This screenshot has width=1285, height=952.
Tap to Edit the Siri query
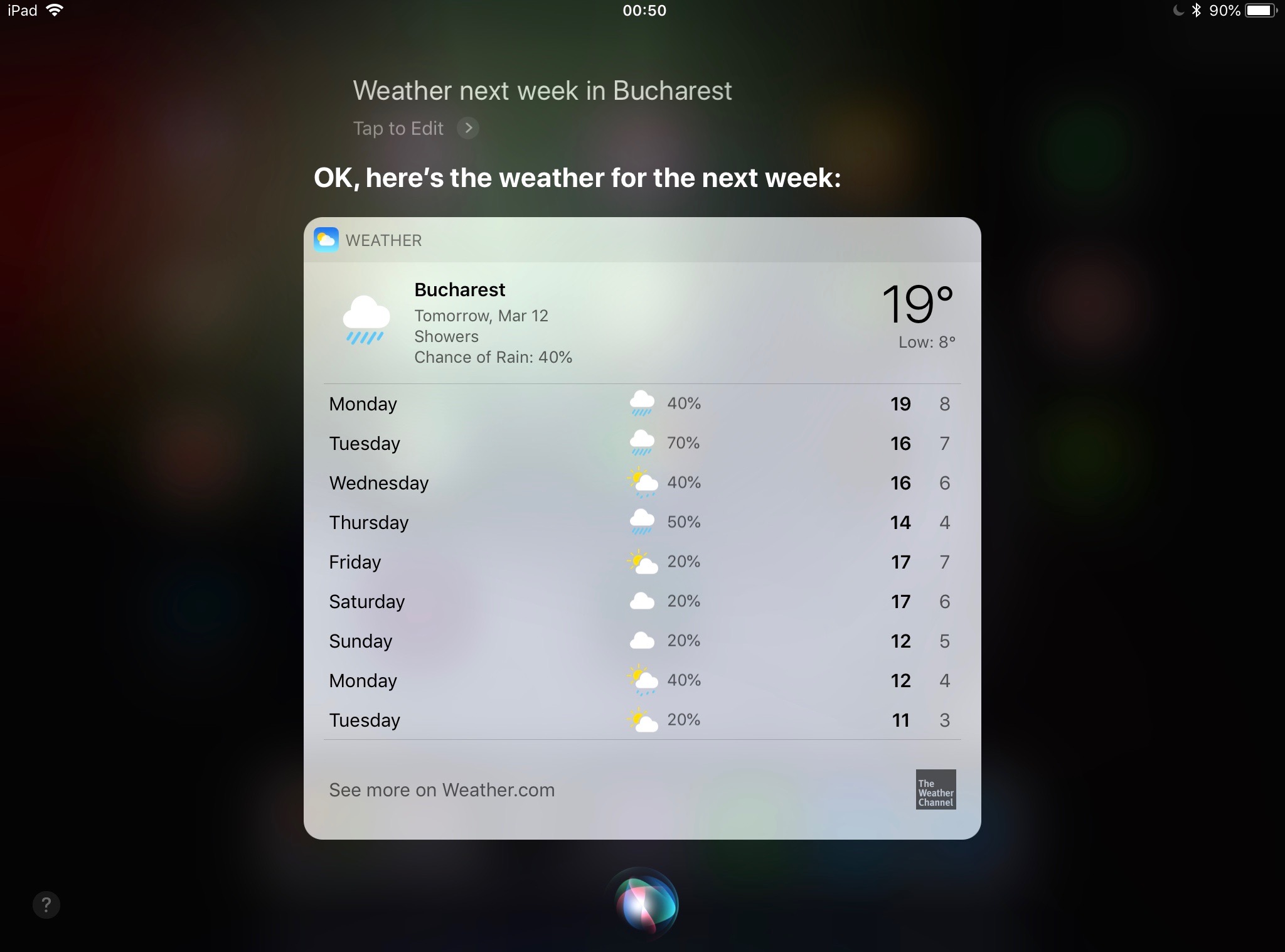(x=414, y=128)
